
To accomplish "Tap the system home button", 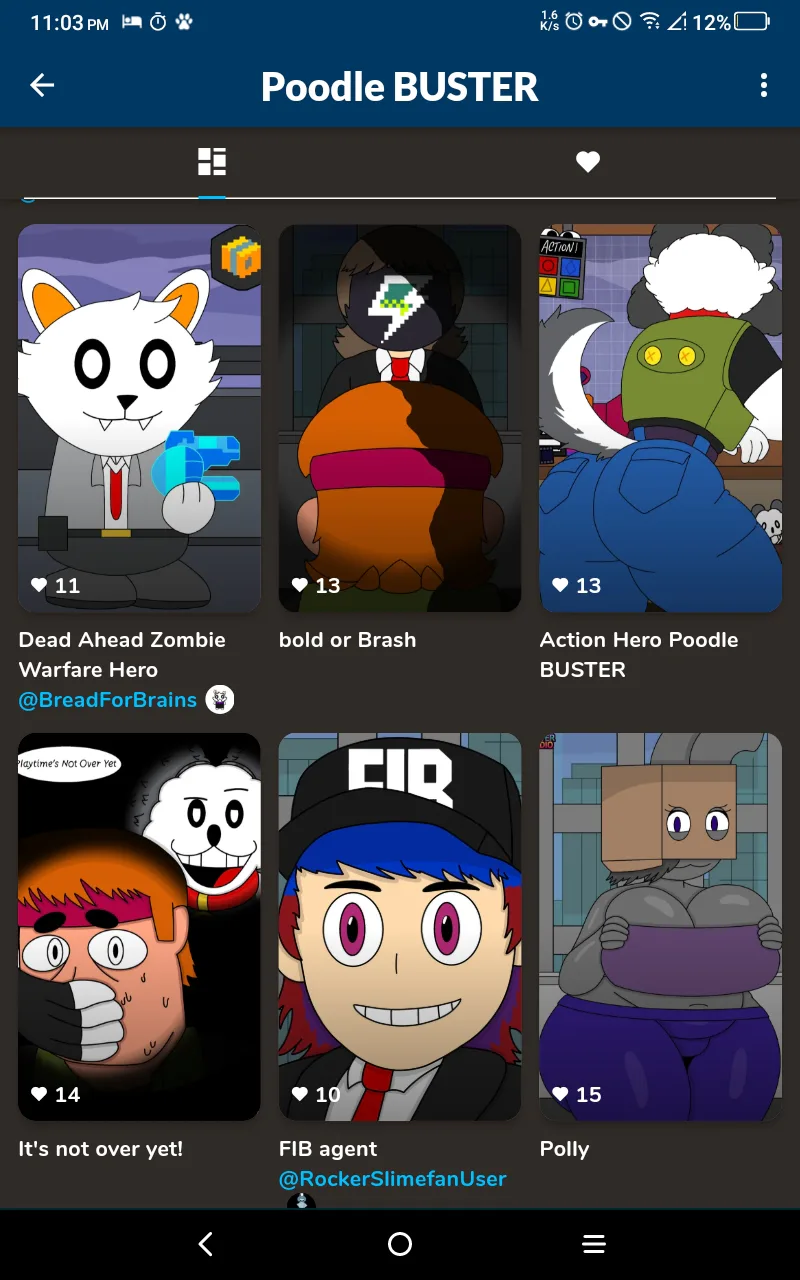I will 400,1244.
